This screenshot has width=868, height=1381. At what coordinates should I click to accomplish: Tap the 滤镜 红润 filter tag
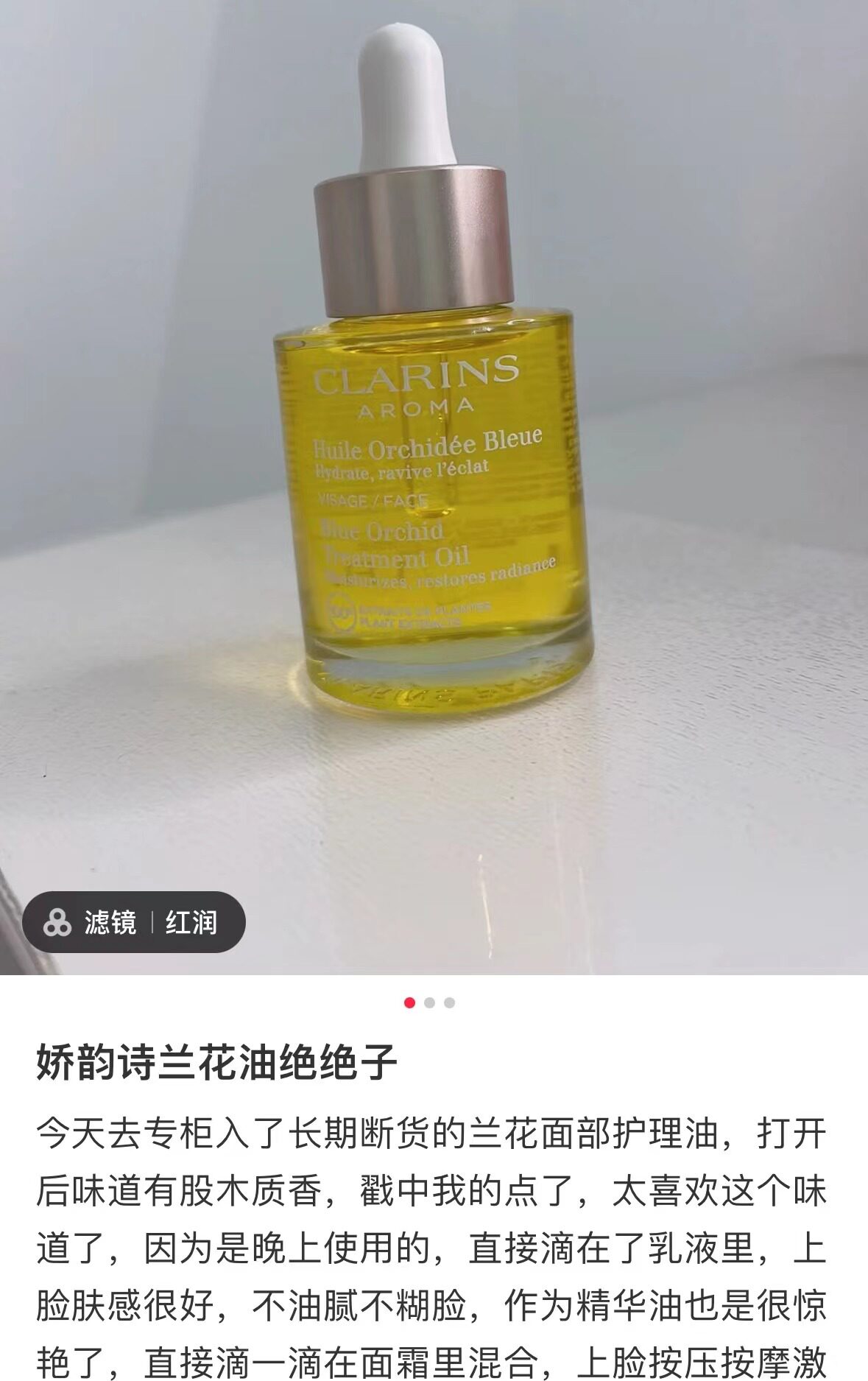[133, 922]
